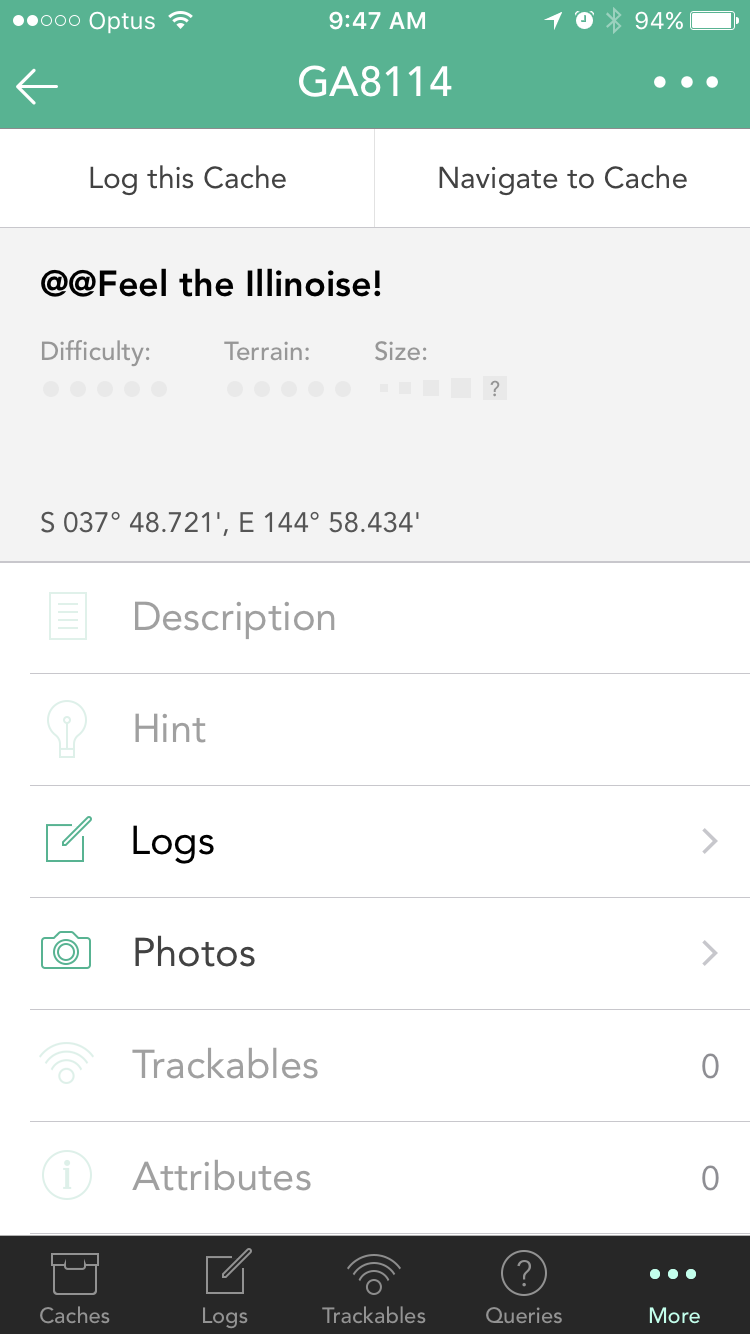Image resolution: width=750 pixels, height=1334 pixels.
Task: Select Navigate to Cache
Action: (x=563, y=178)
